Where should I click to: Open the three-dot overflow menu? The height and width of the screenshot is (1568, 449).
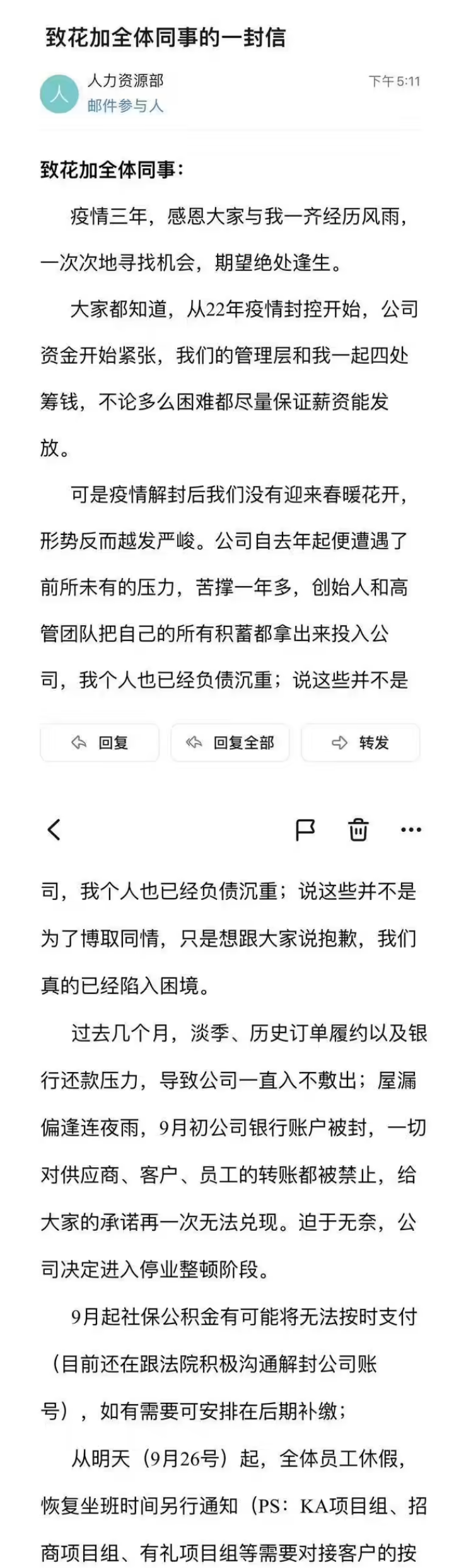[411, 830]
